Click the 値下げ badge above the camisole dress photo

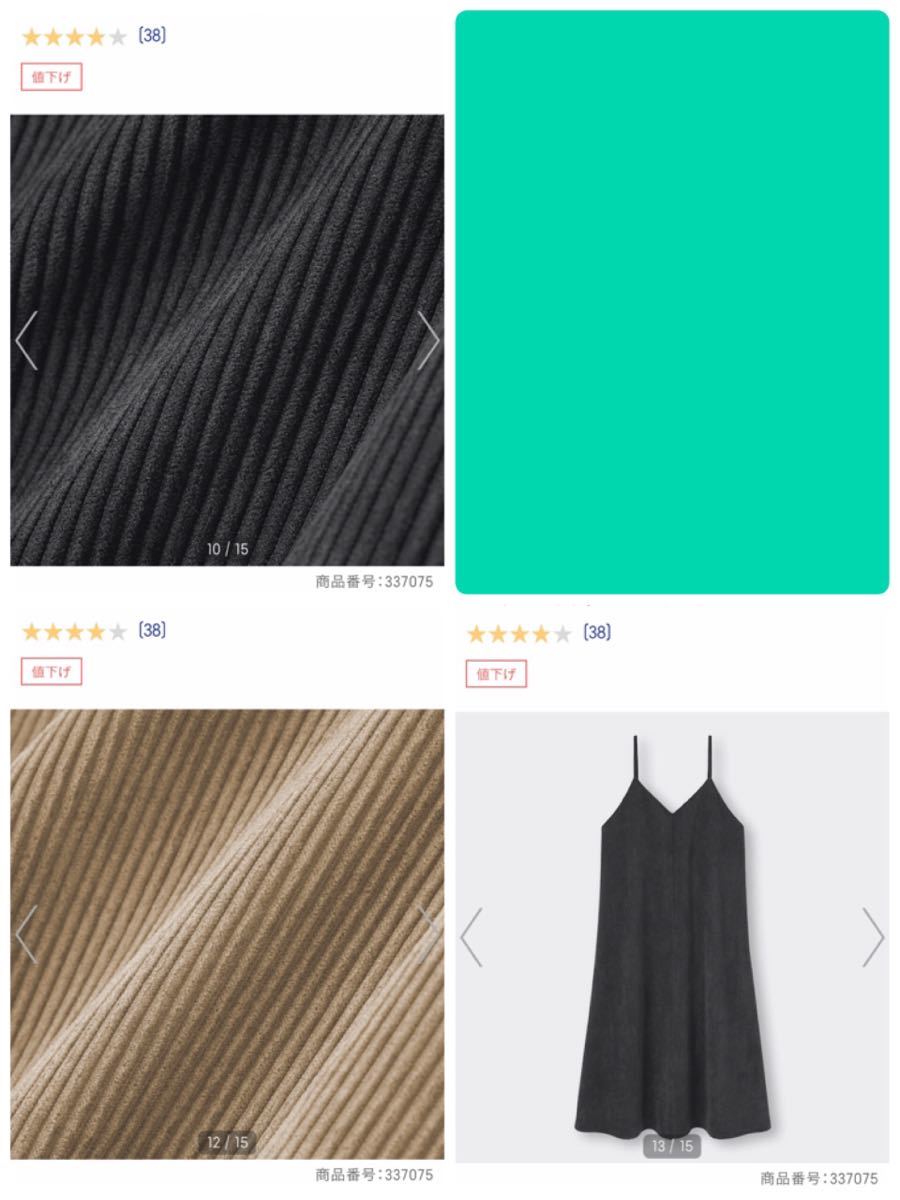[497, 672]
